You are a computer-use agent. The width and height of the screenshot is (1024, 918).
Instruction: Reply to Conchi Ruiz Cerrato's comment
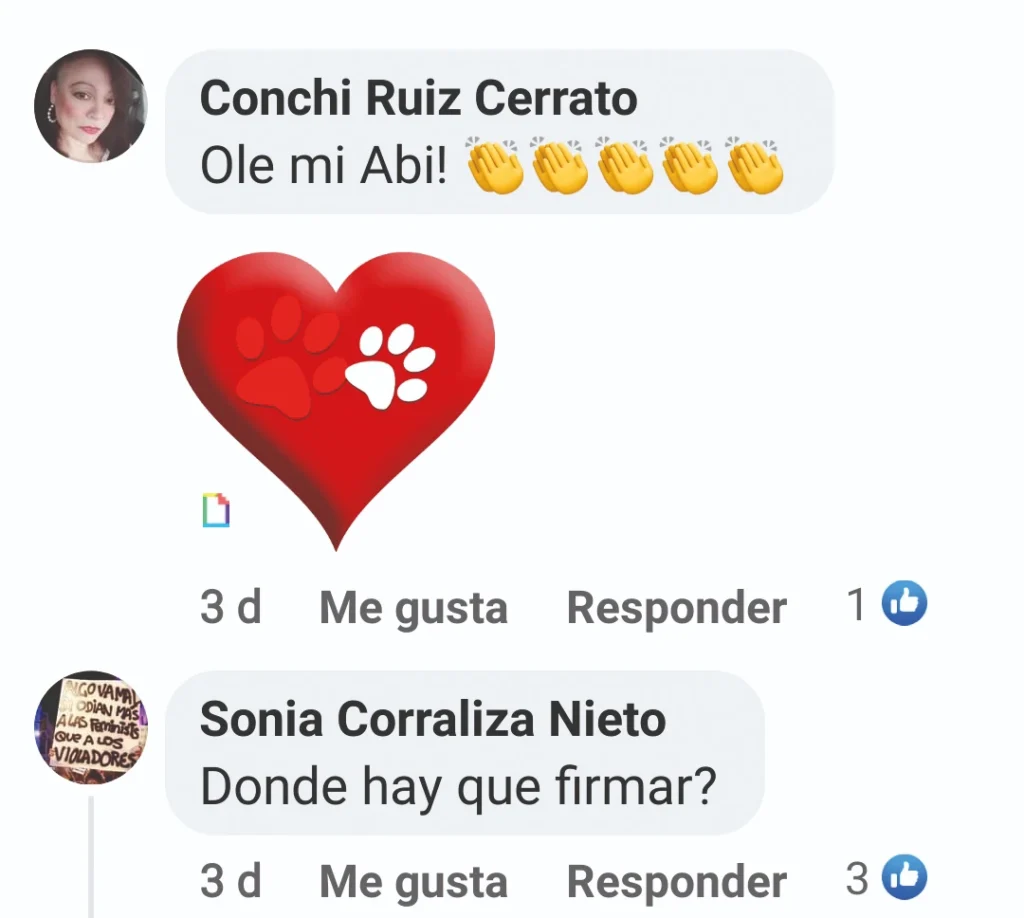click(676, 607)
